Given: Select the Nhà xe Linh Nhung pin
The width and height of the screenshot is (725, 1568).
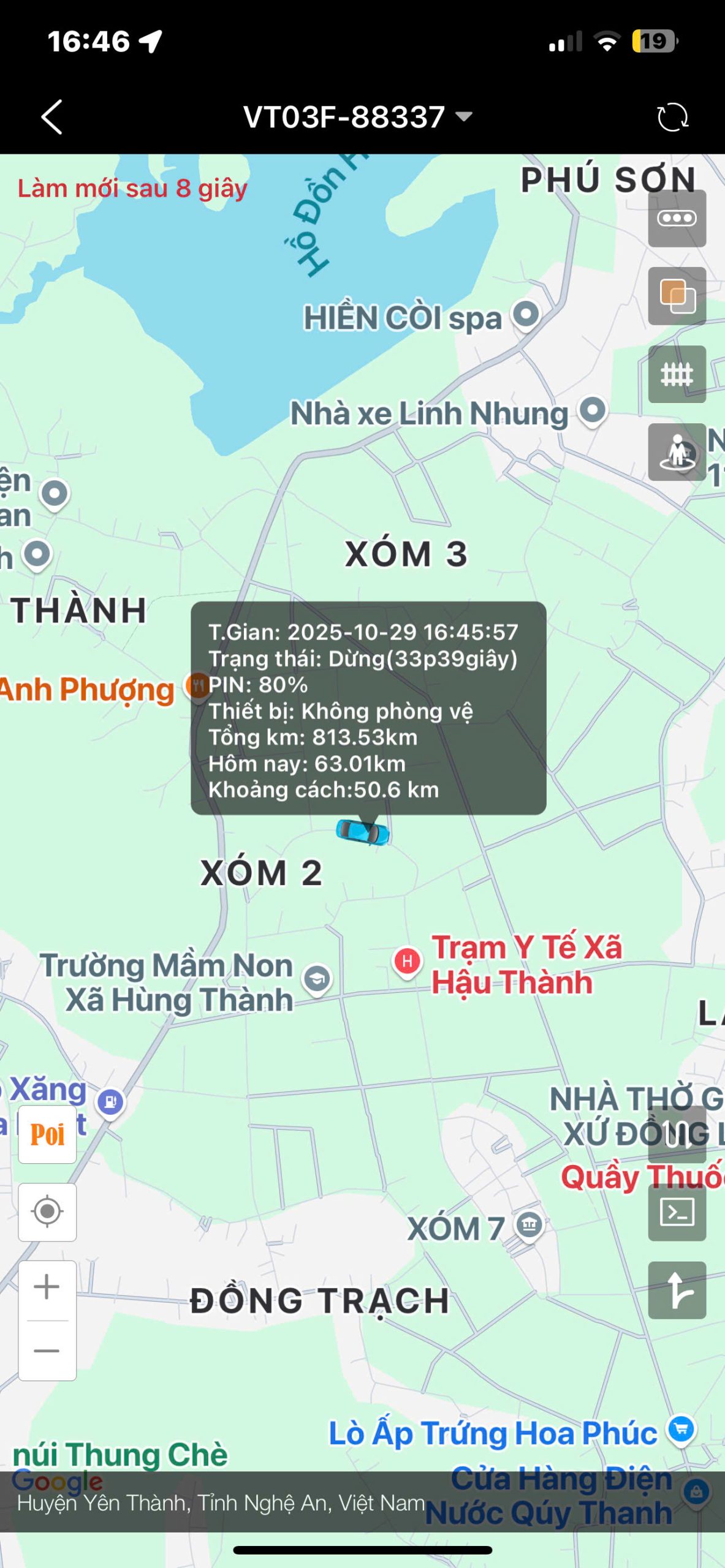Looking at the screenshot, I should tap(592, 410).
